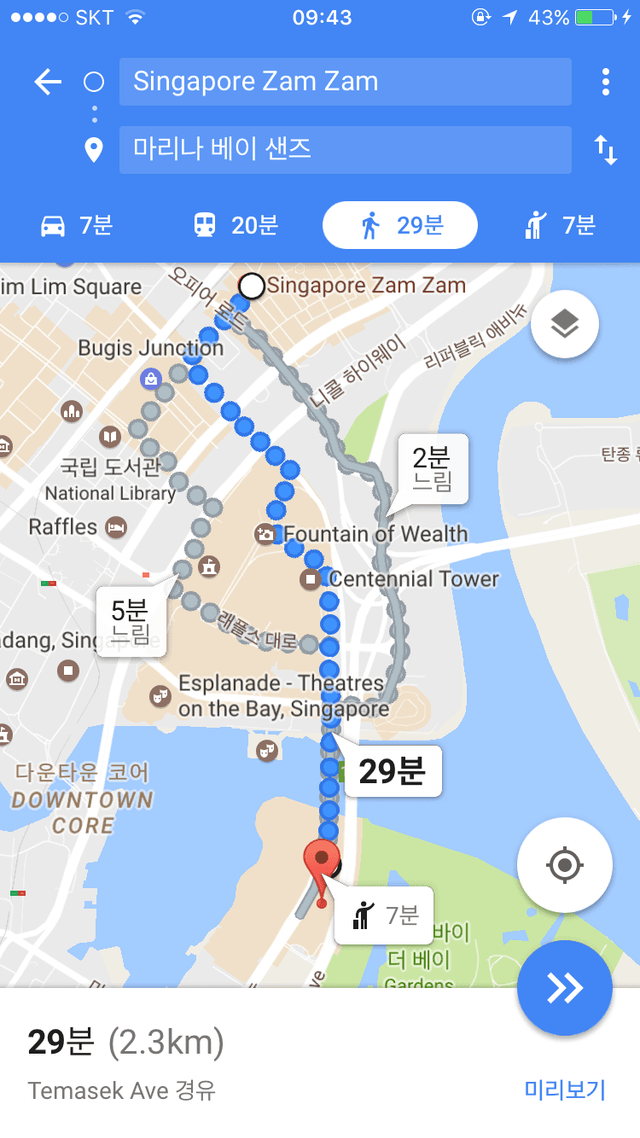Image resolution: width=640 pixels, height=1138 pixels.
Task: Select the alternate route labeled 5분 느림
Action: 130,621
